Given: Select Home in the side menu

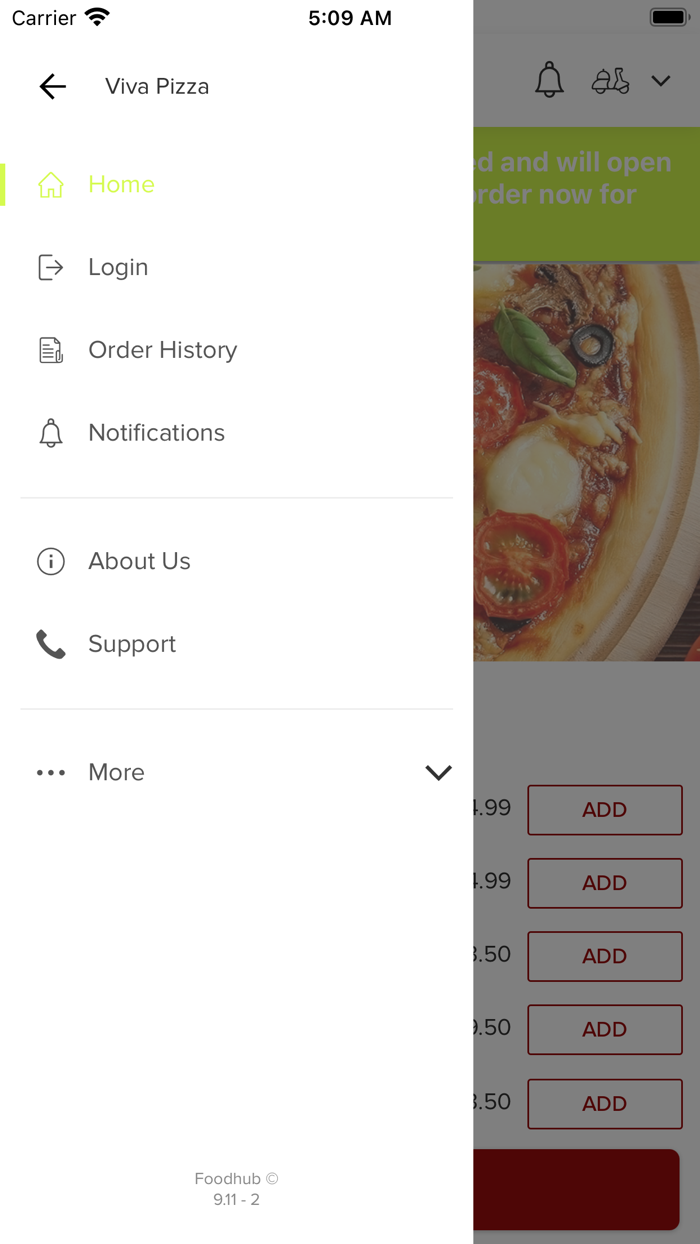Looking at the screenshot, I should click(236, 184).
